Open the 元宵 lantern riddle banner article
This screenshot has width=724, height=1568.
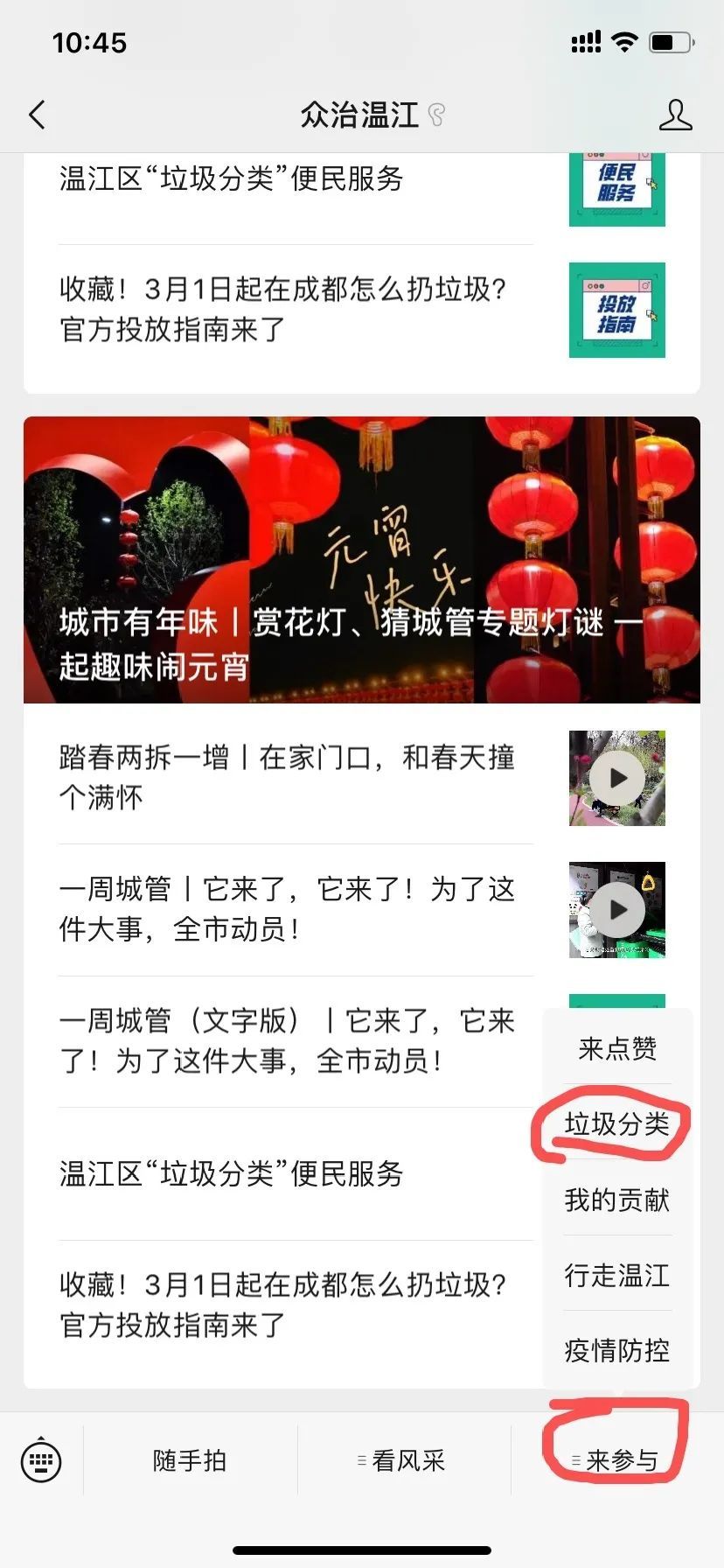pos(362,560)
